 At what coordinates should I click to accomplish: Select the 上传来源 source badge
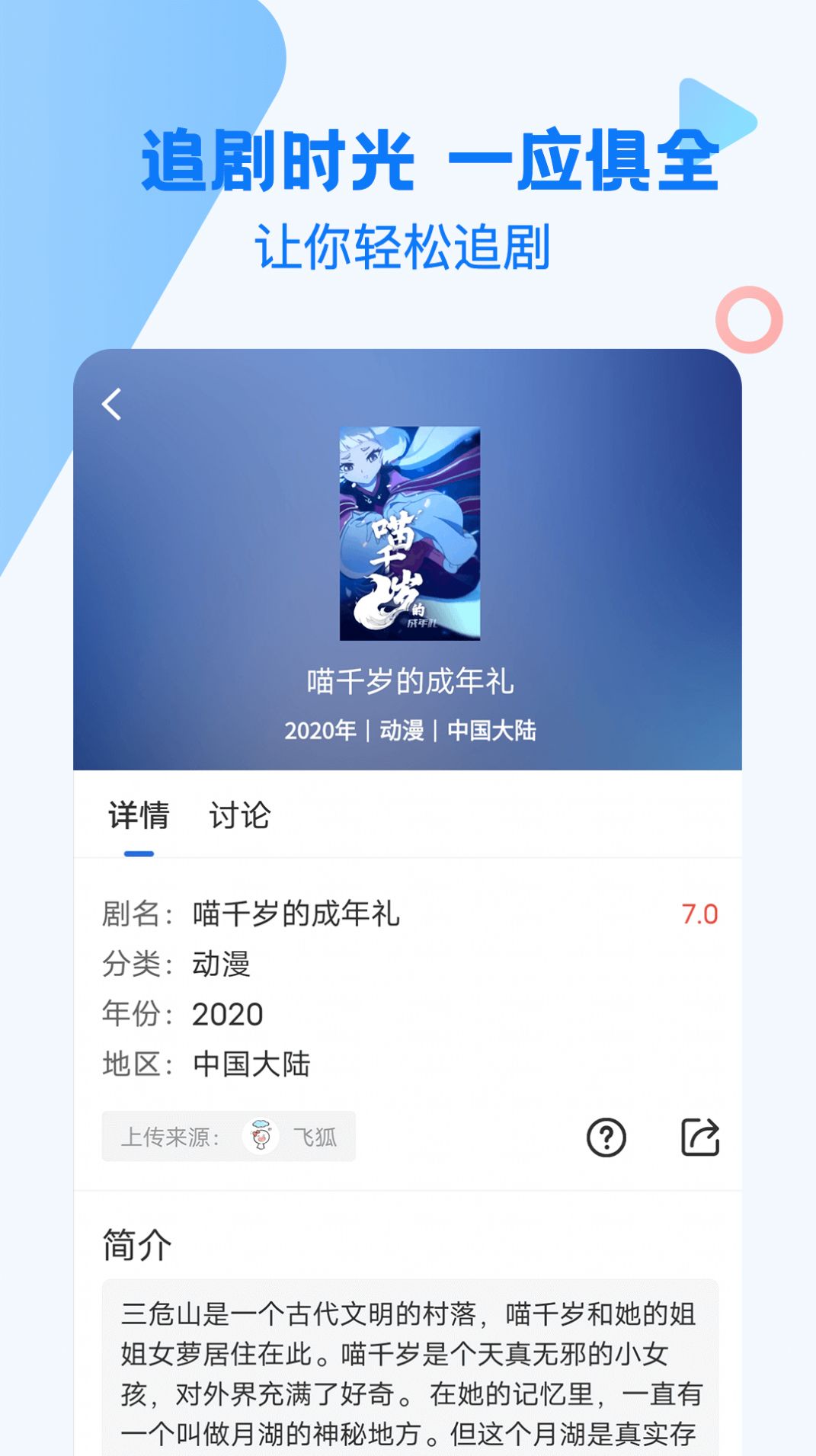(229, 1137)
